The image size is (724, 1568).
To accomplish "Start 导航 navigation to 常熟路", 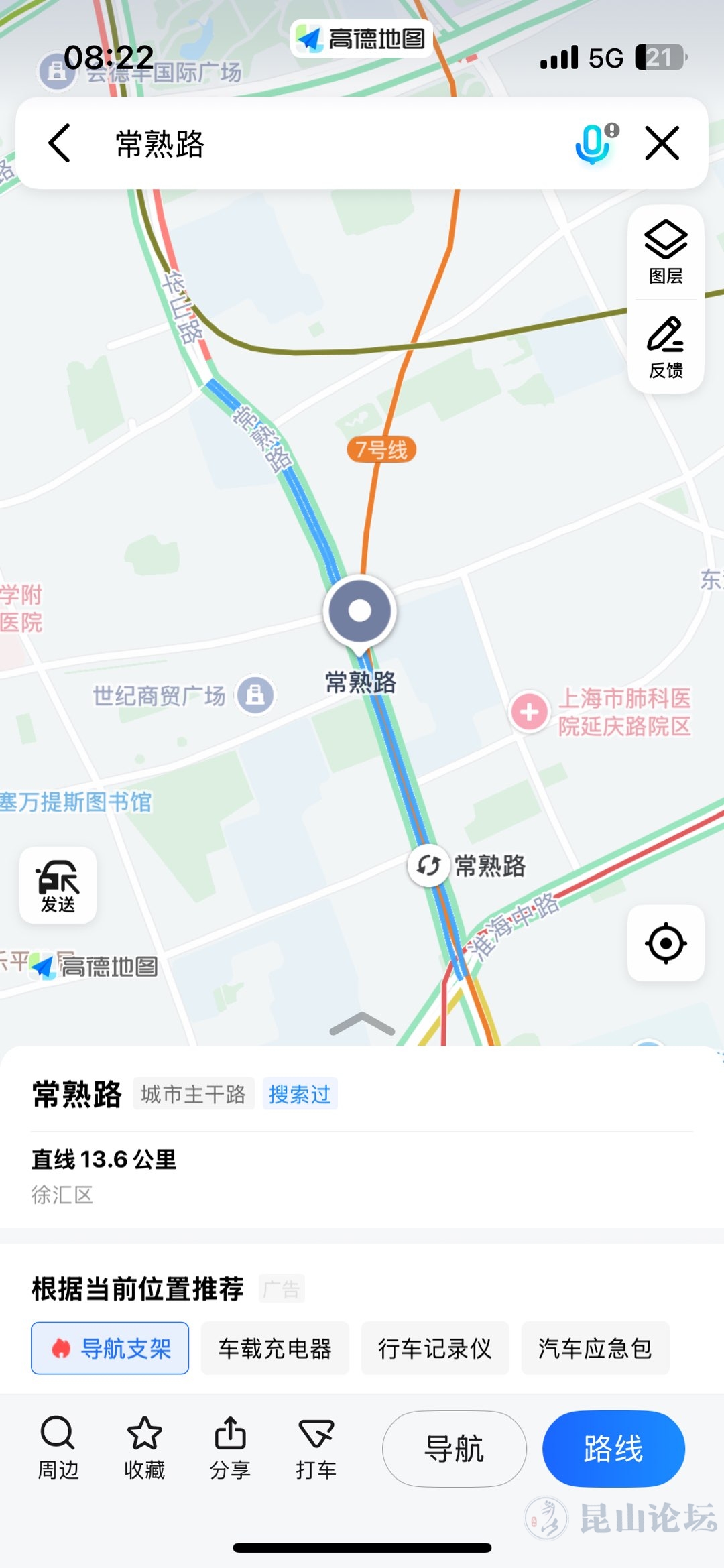I will 455,1449.
